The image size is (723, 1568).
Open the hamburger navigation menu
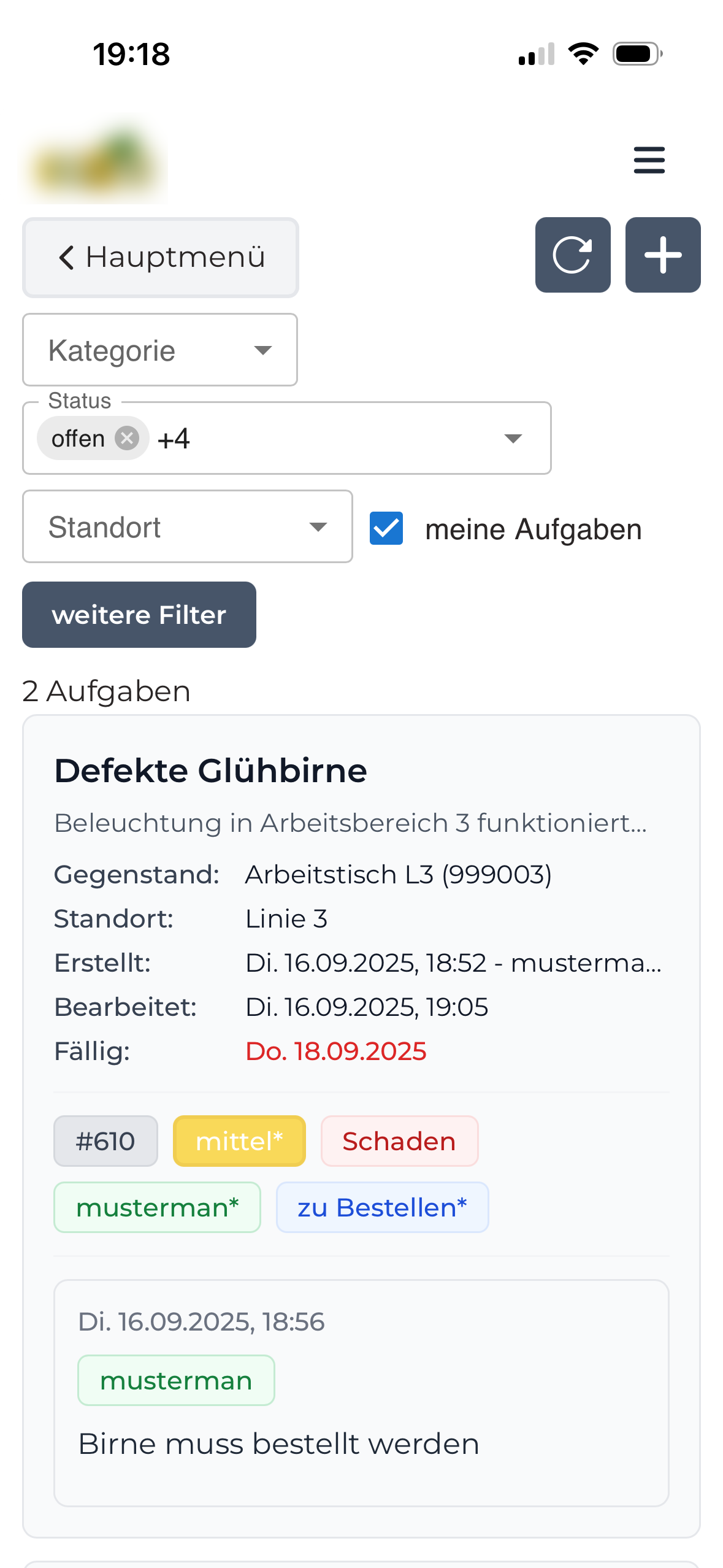click(648, 161)
